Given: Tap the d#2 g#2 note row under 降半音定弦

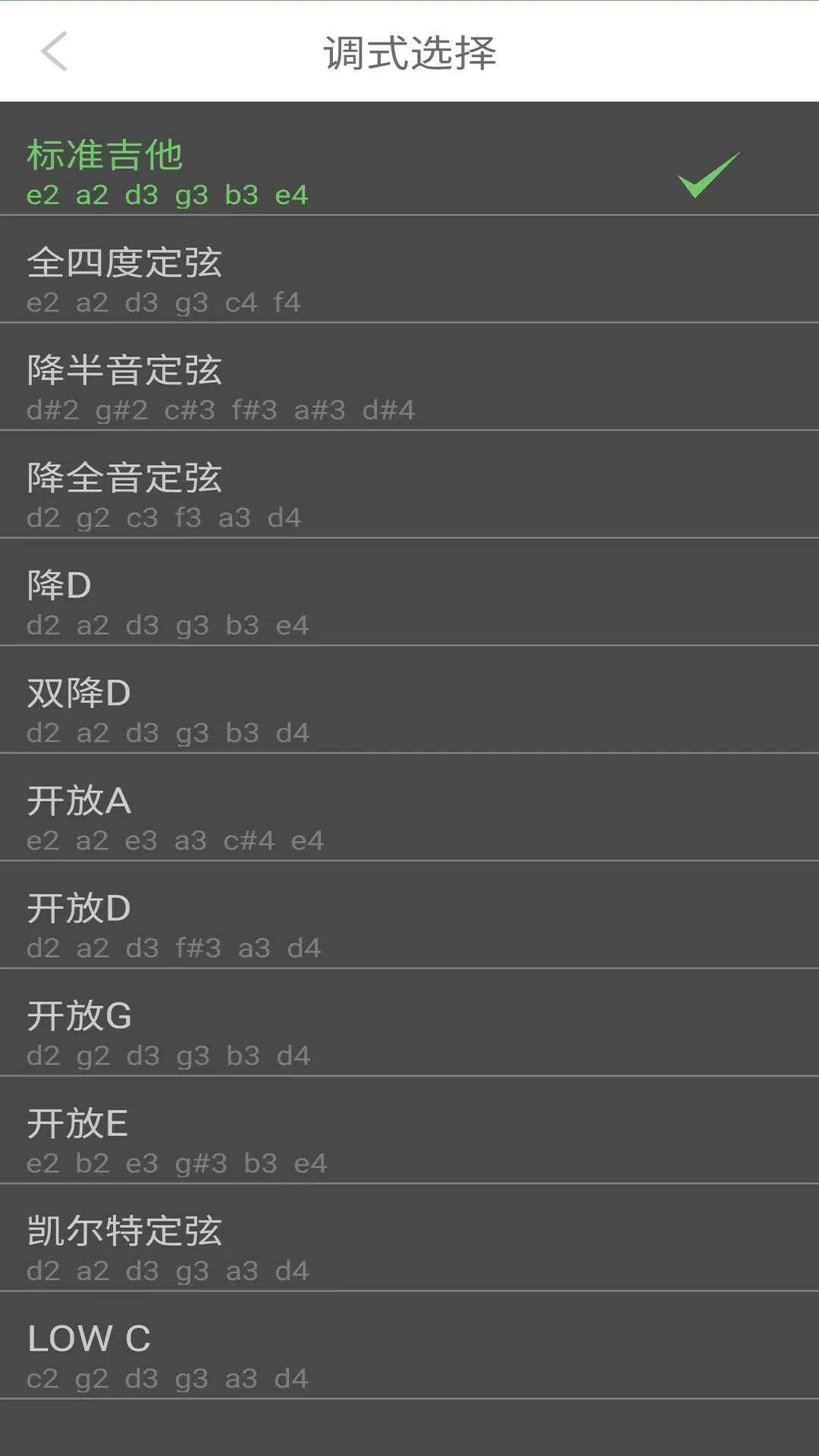Looking at the screenshot, I should [220, 410].
